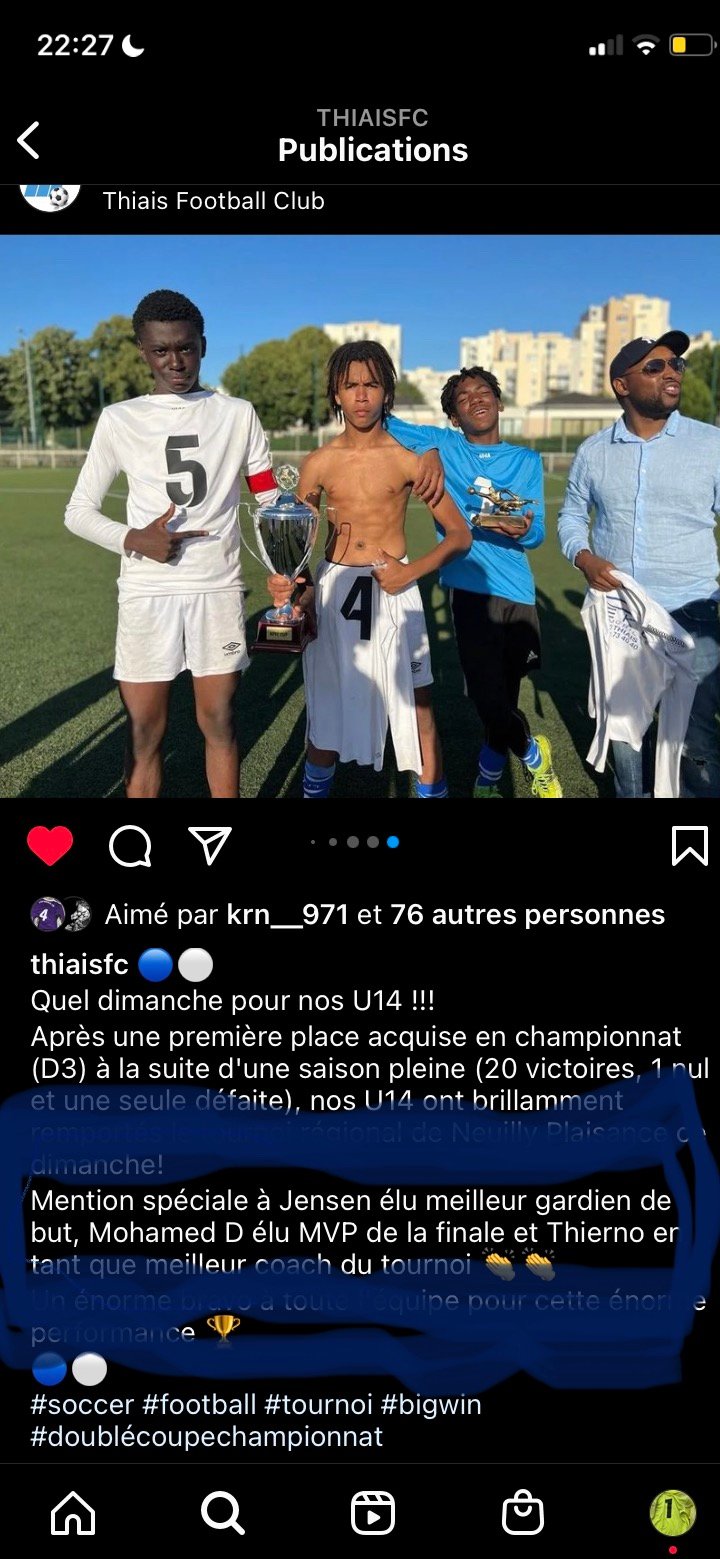The image size is (720, 1559).
Task: Go back from Publications
Action: click(x=29, y=140)
